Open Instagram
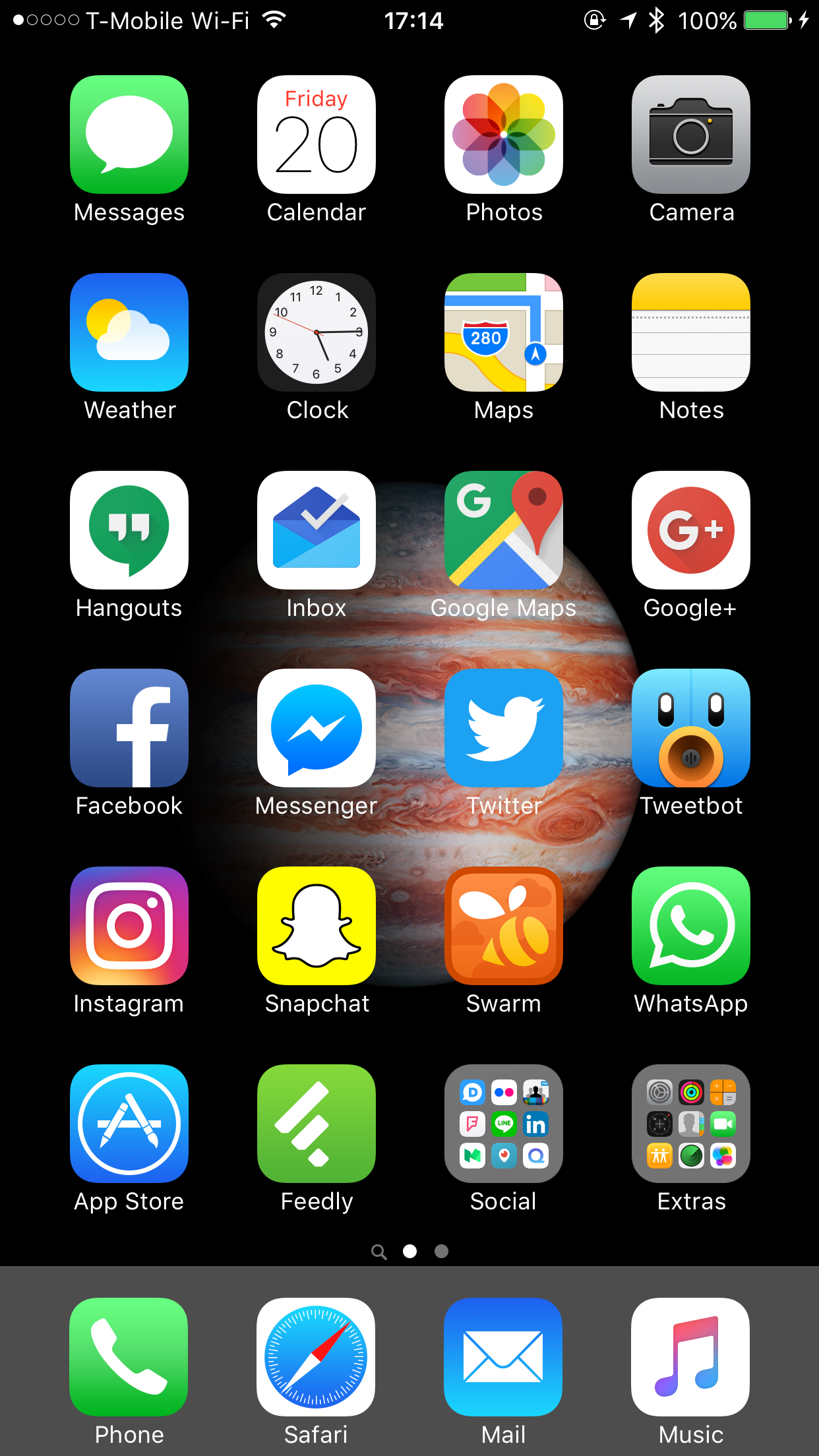 coord(129,926)
